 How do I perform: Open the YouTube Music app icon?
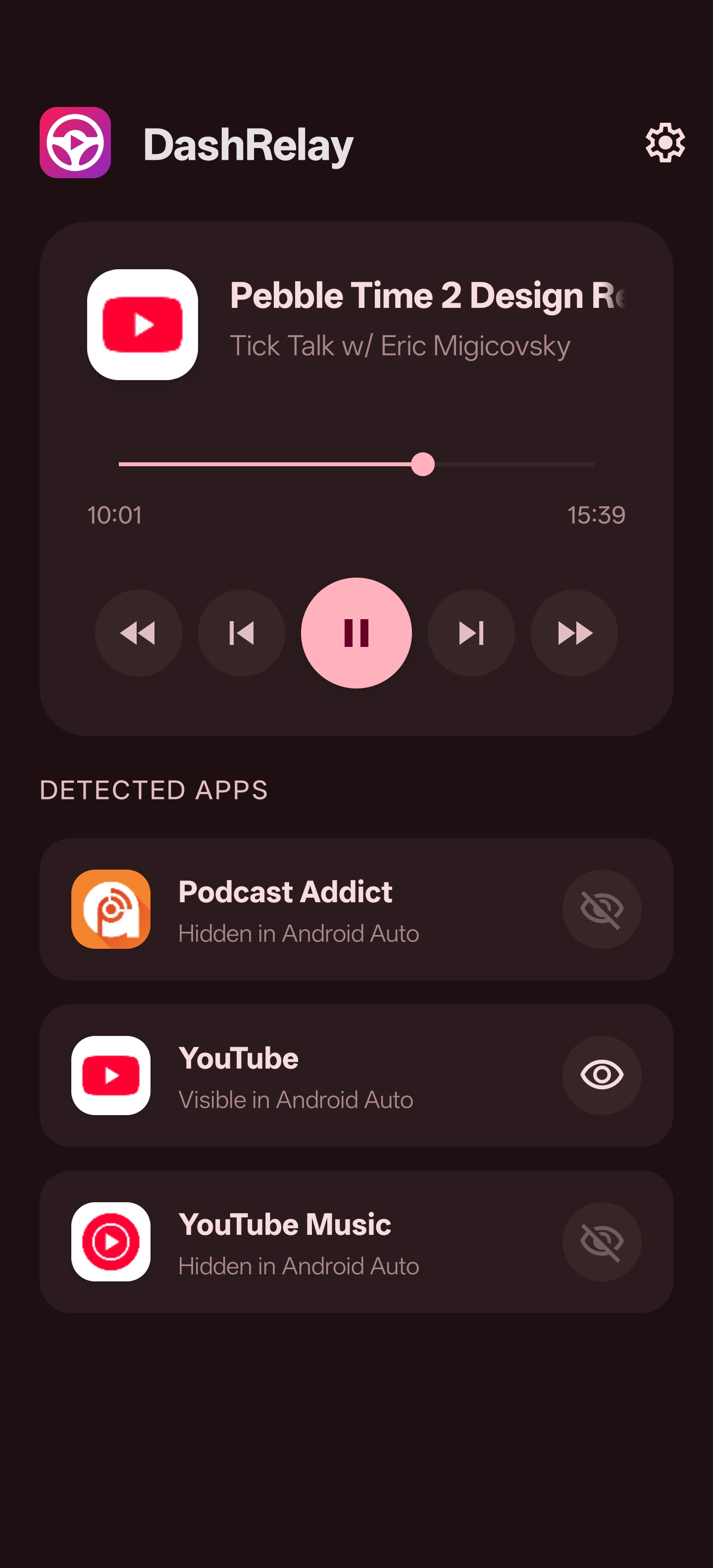click(110, 1242)
